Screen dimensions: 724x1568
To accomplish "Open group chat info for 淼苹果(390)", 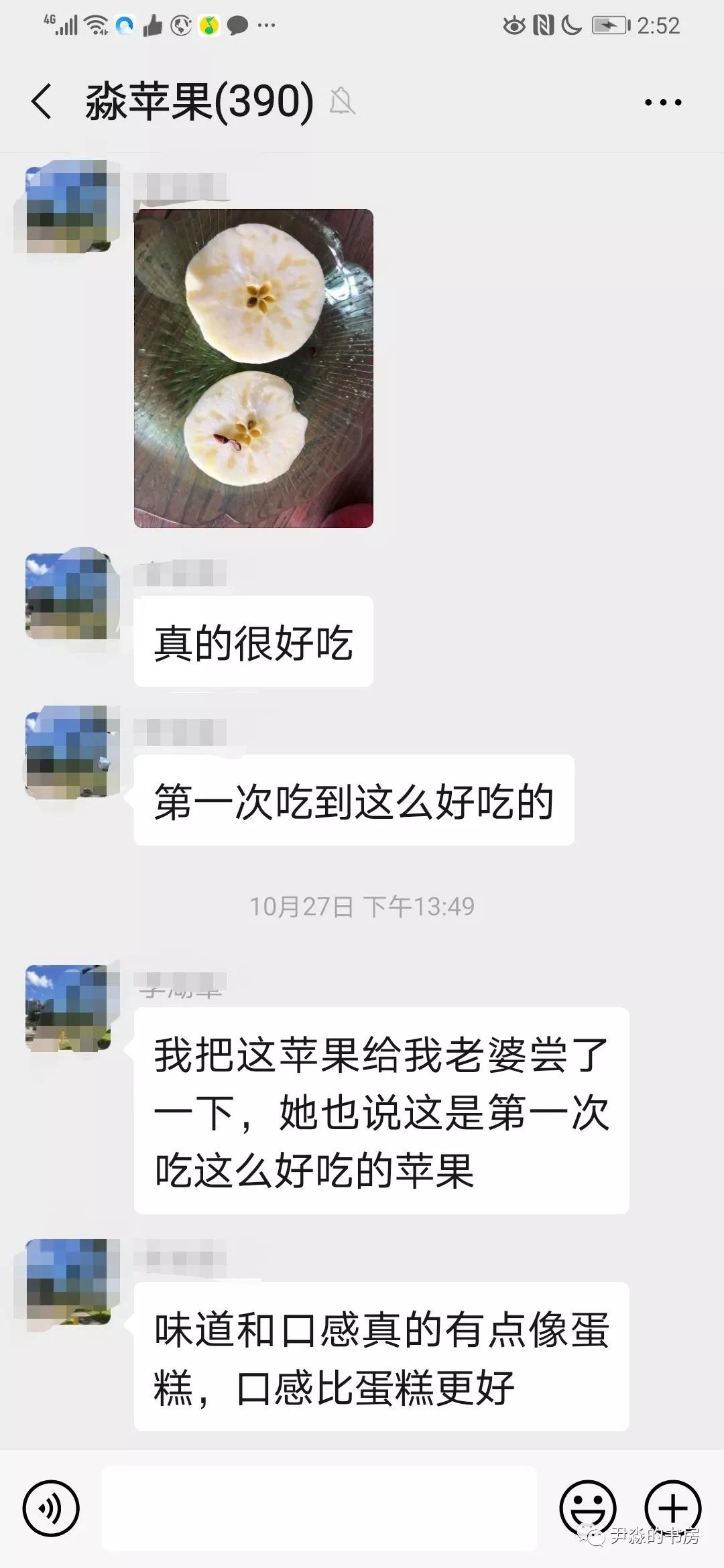I will tap(198, 102).
